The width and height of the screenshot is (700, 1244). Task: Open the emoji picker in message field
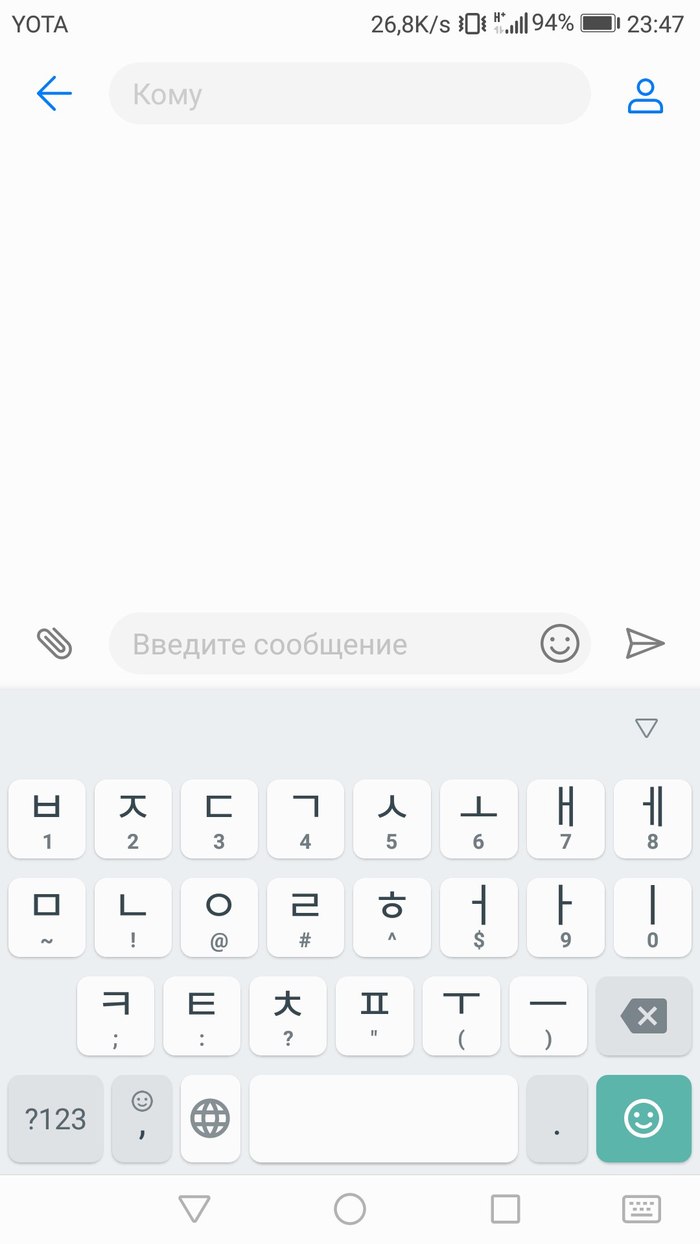tap(560, 643)
